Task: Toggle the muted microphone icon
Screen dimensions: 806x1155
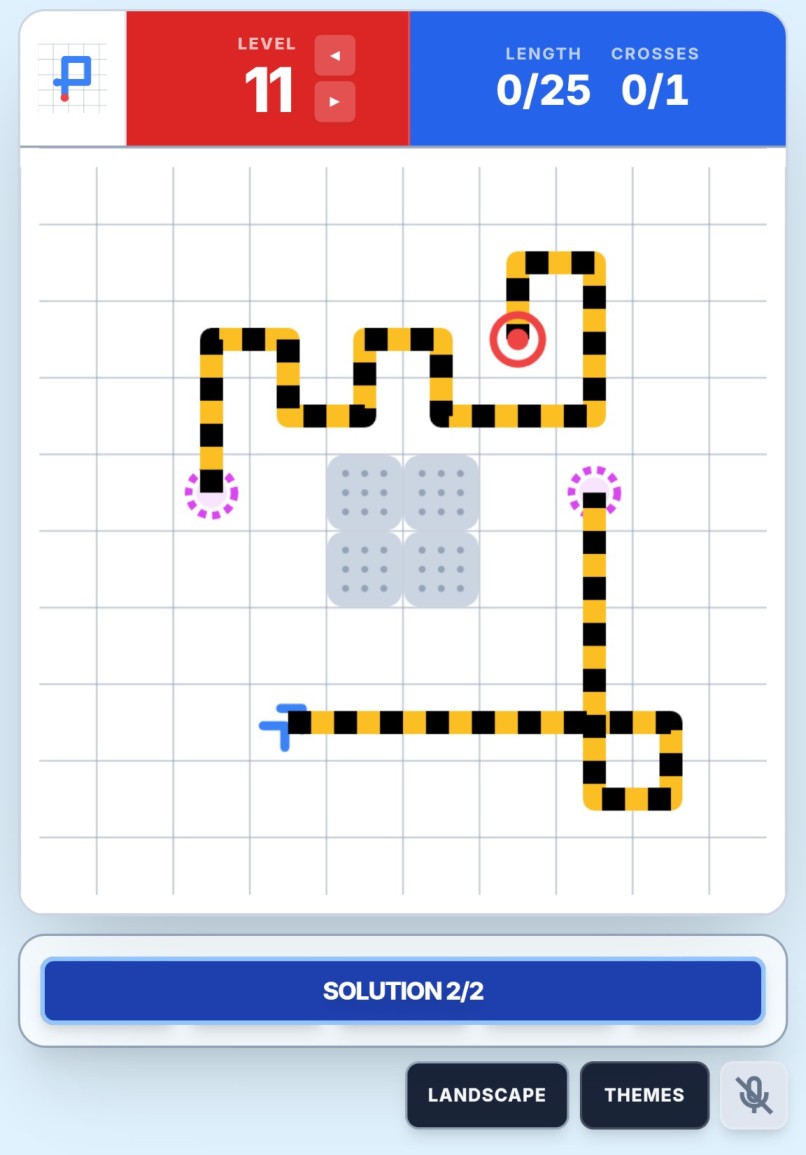Action: point(754,1095)
